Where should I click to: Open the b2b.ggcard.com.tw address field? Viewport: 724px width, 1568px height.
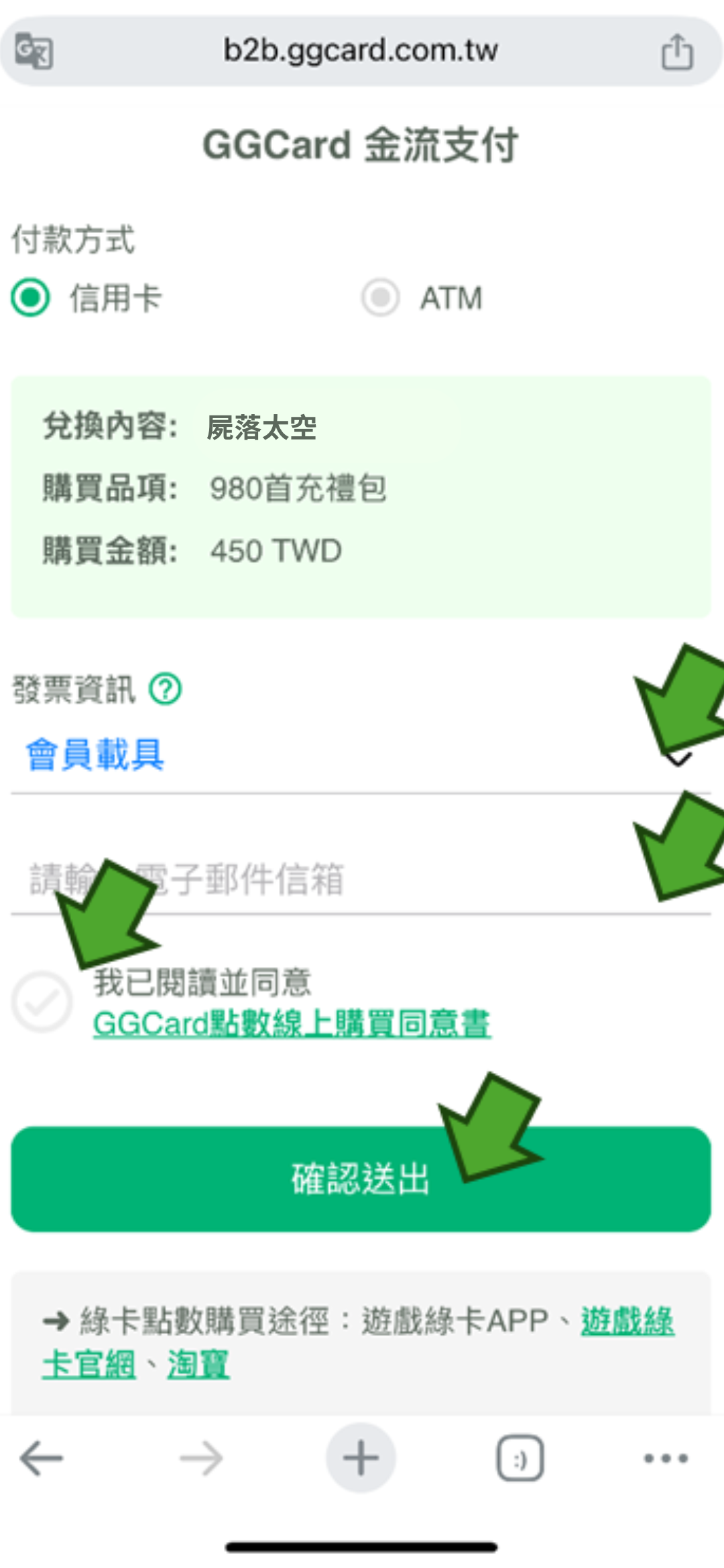point(361,51)
